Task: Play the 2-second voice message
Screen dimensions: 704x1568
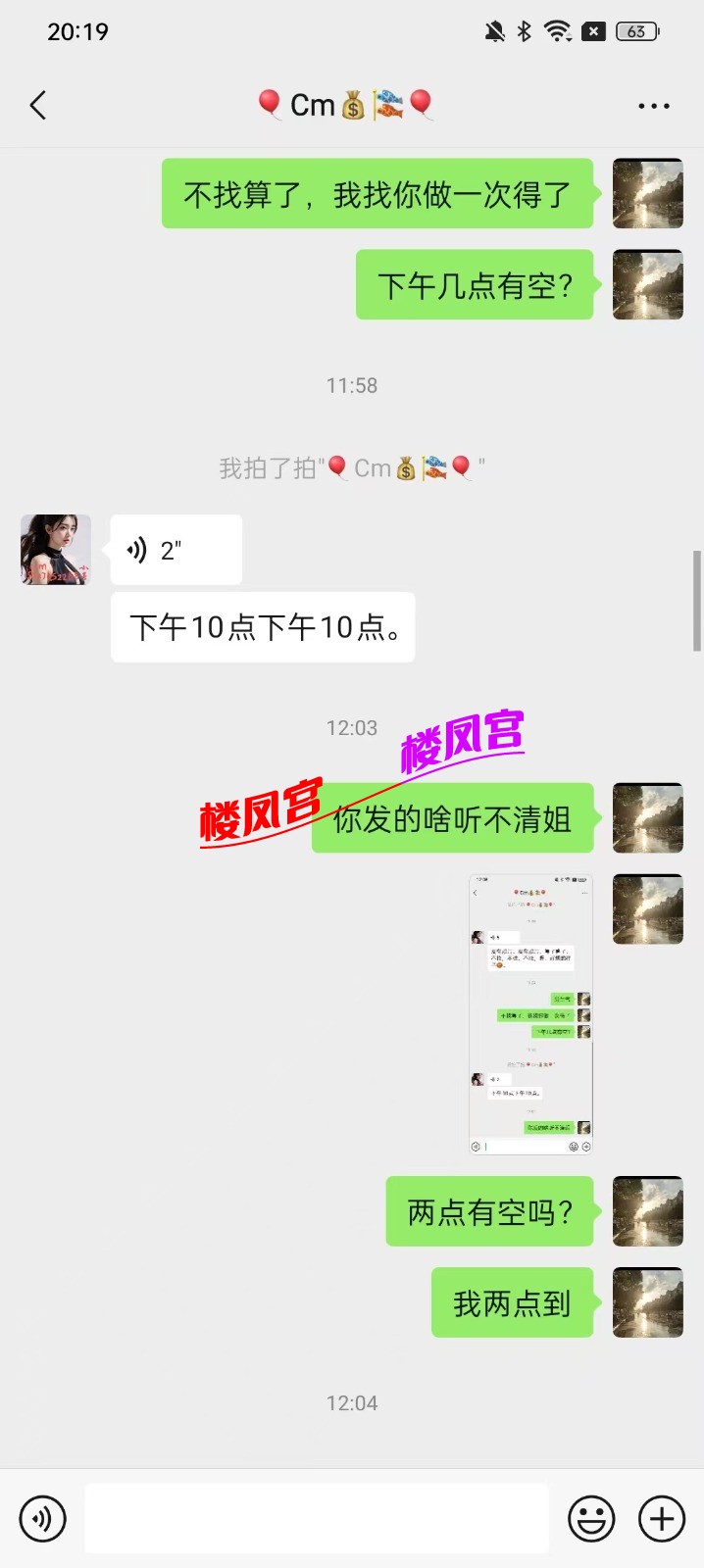Action: pyautogui.click(x=176, y=551)
